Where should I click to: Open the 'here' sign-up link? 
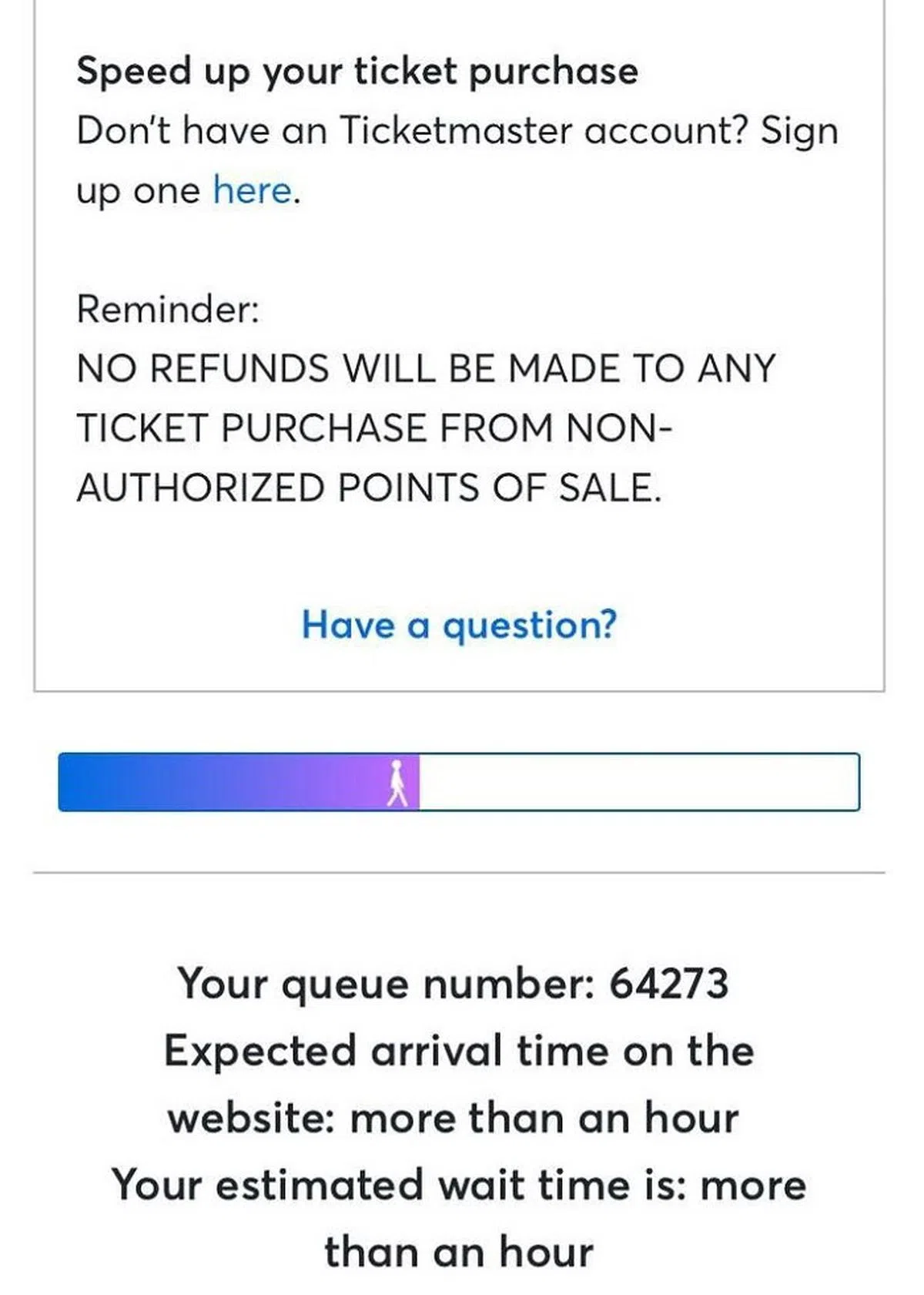(253, 190)
